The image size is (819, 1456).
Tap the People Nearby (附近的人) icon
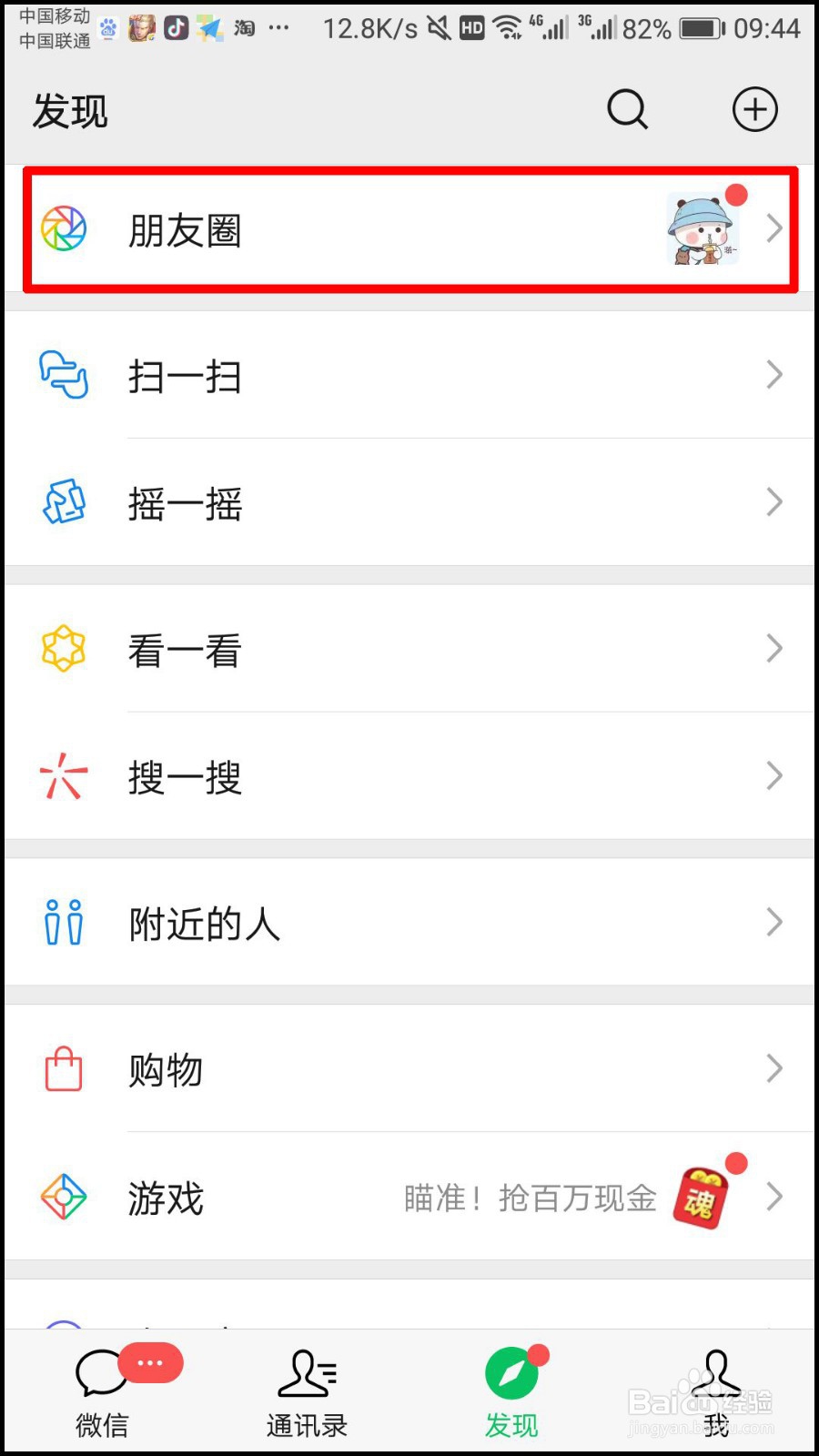click(62, 922)
